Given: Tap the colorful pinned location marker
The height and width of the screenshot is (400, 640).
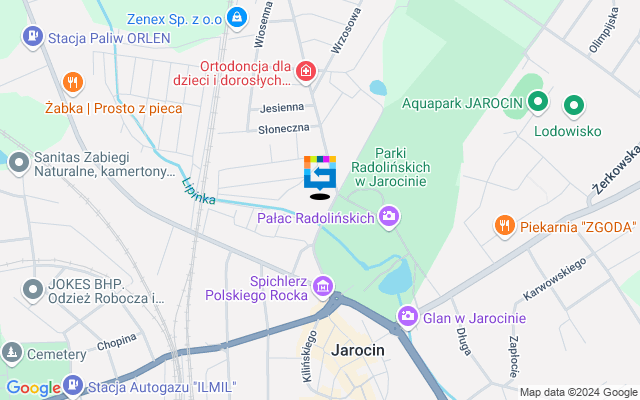Looking at the screenshot, I should pos(320,175).
